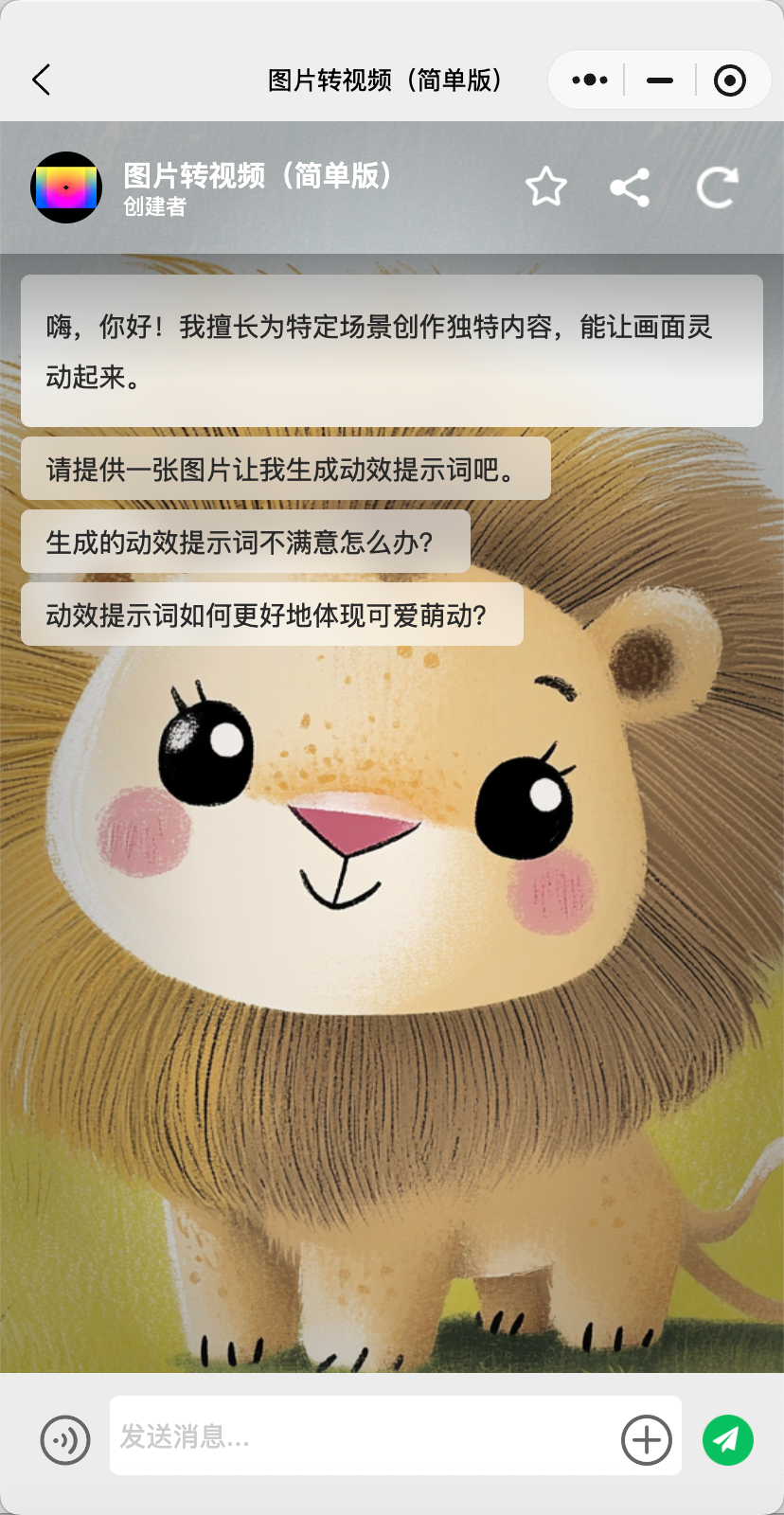Send the message with green button
The image size is (784, 1515).
[x=727, y=1440]
